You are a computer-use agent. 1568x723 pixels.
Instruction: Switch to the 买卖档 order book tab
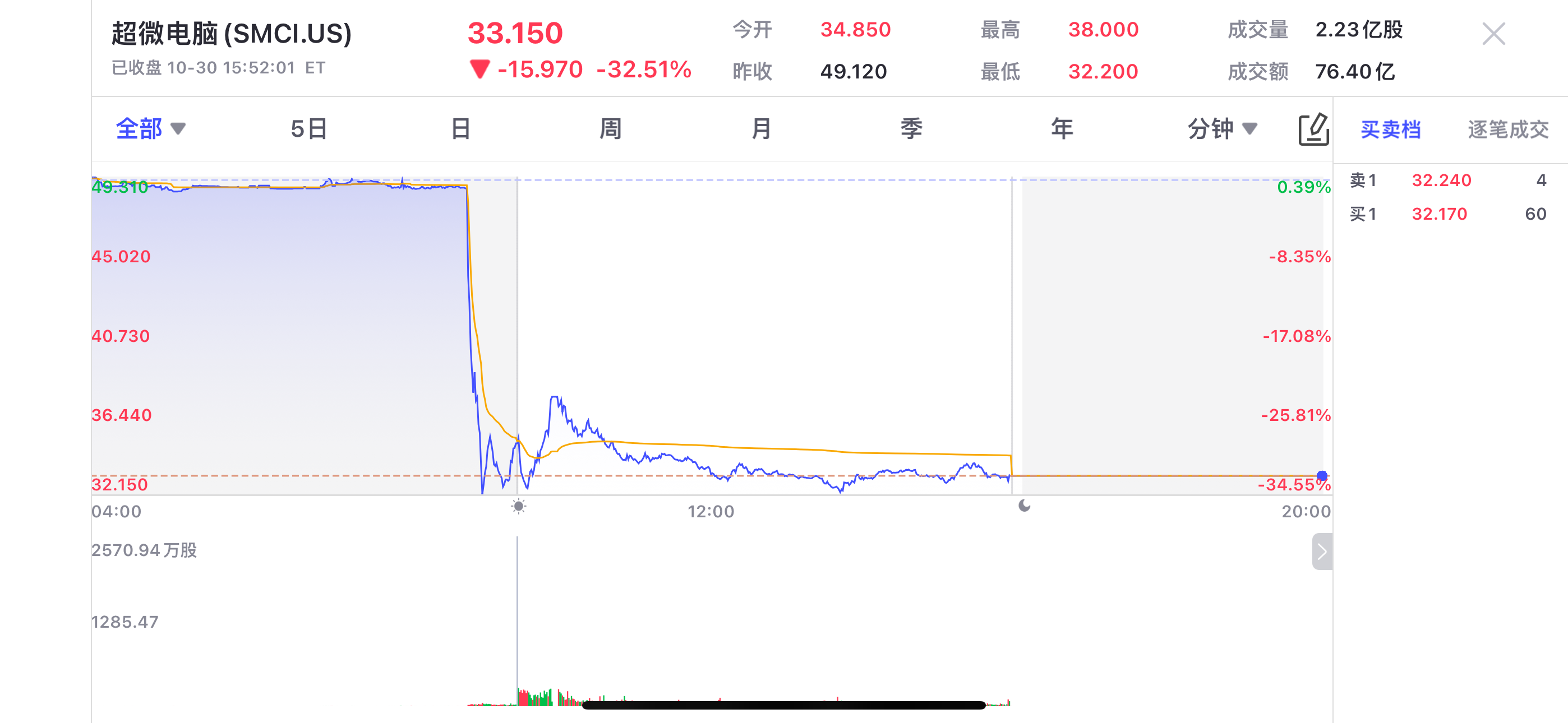coord(1390,129)
